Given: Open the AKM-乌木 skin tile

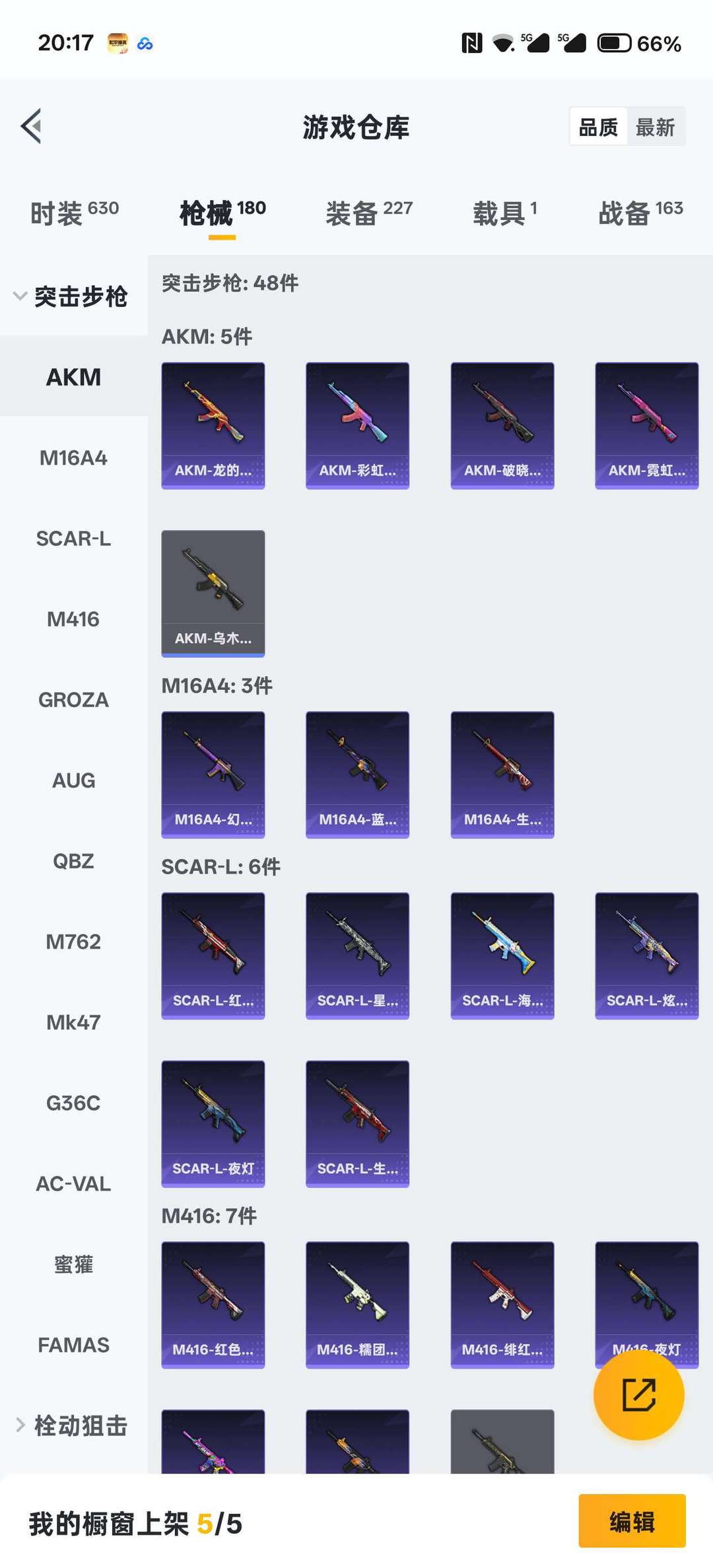Looking at the screenshot, I should (213, 594).
